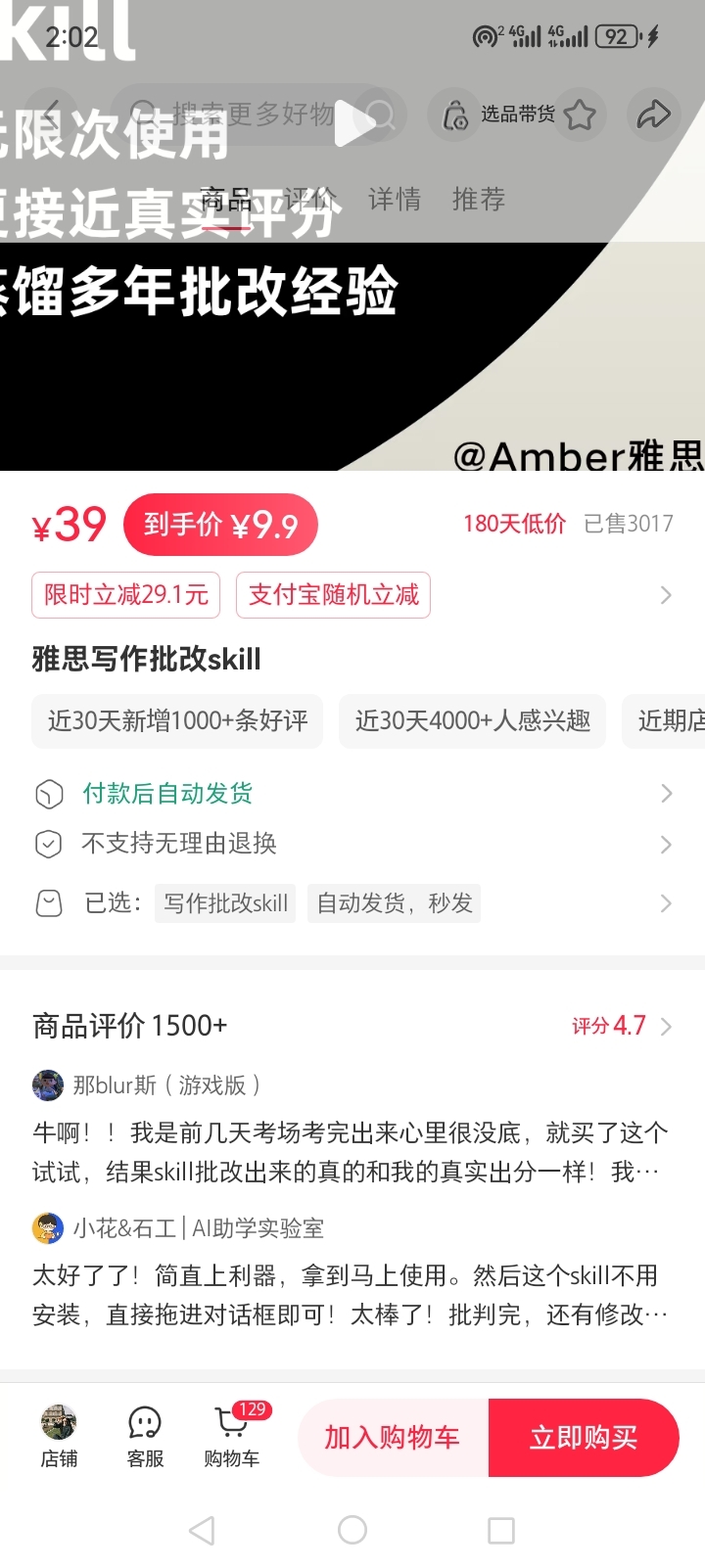
Task: Open the 限时立减29.1元 coupon details
Action: (x=126, y=595)
